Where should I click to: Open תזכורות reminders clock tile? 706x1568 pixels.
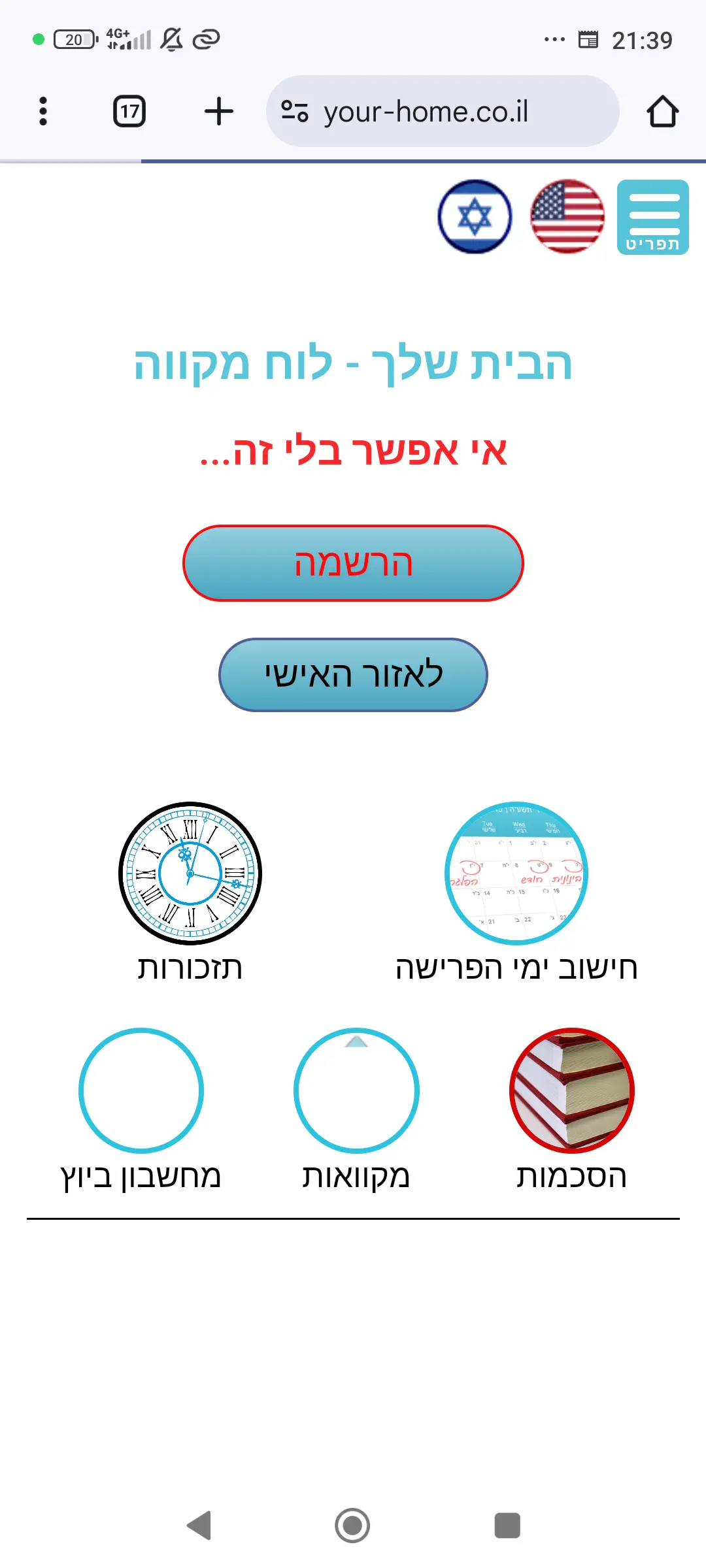click(x=190, y=874)
